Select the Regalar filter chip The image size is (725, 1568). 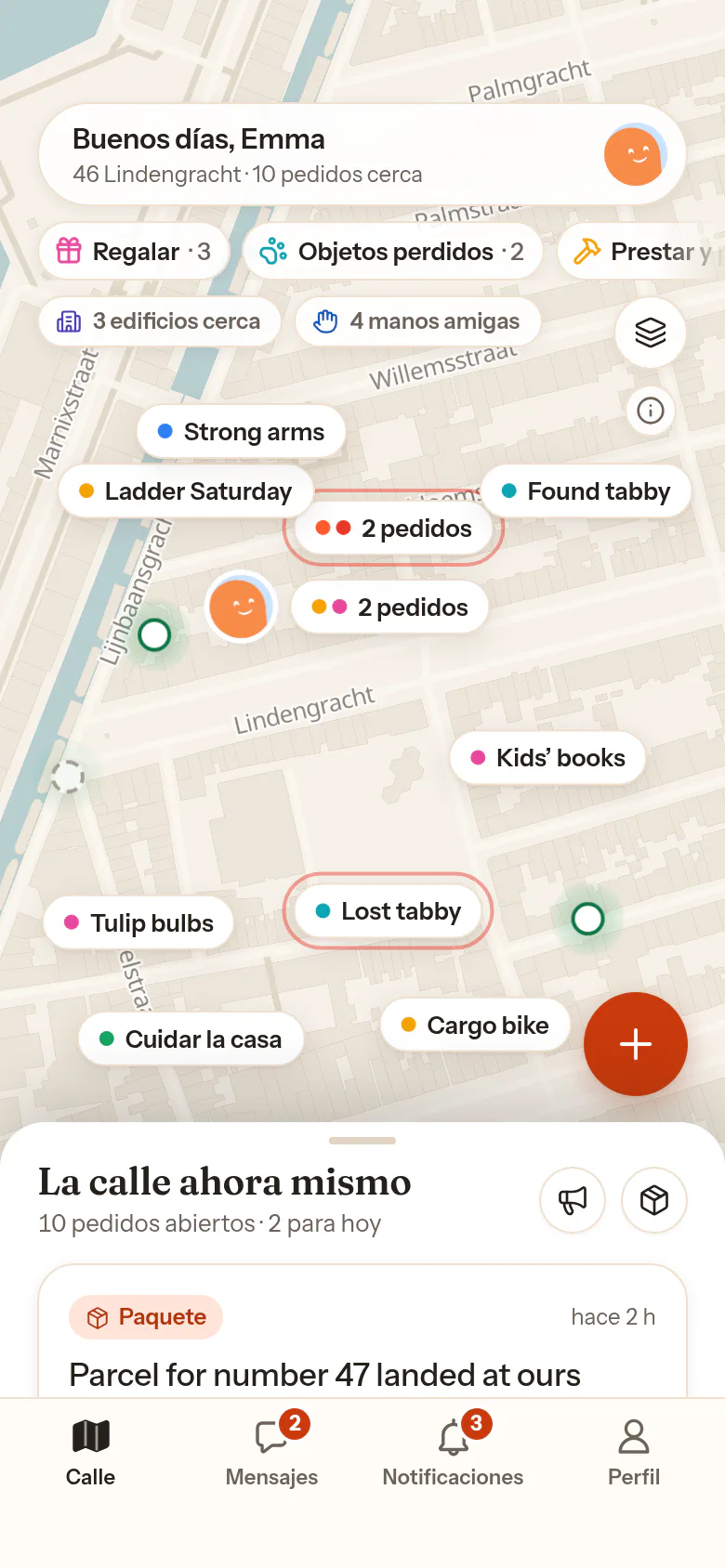pyautogui.click(x=134, y=251)
